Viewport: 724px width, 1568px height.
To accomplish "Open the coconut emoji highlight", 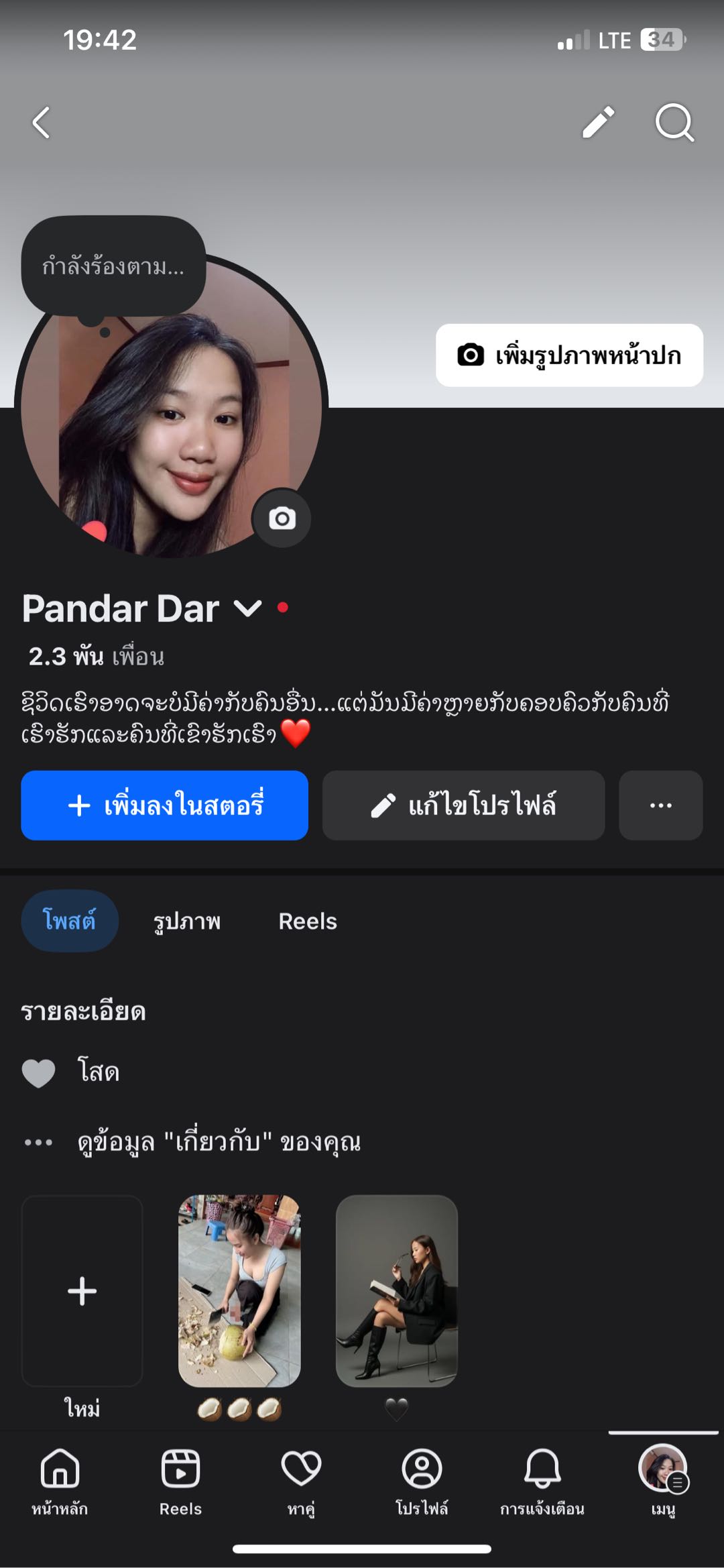I will point(239,1291).
